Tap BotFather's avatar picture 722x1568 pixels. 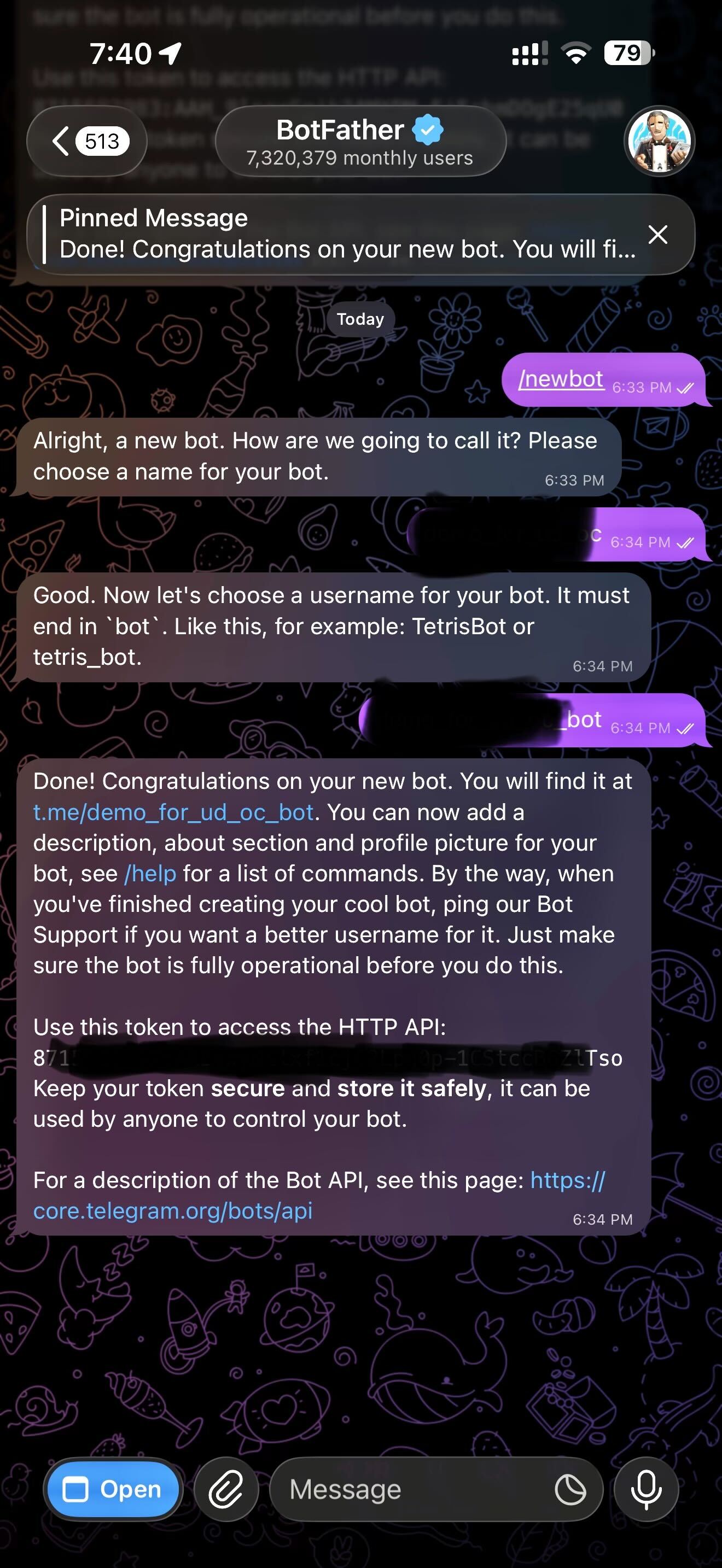pyautogui.click(x=659, y=141)
